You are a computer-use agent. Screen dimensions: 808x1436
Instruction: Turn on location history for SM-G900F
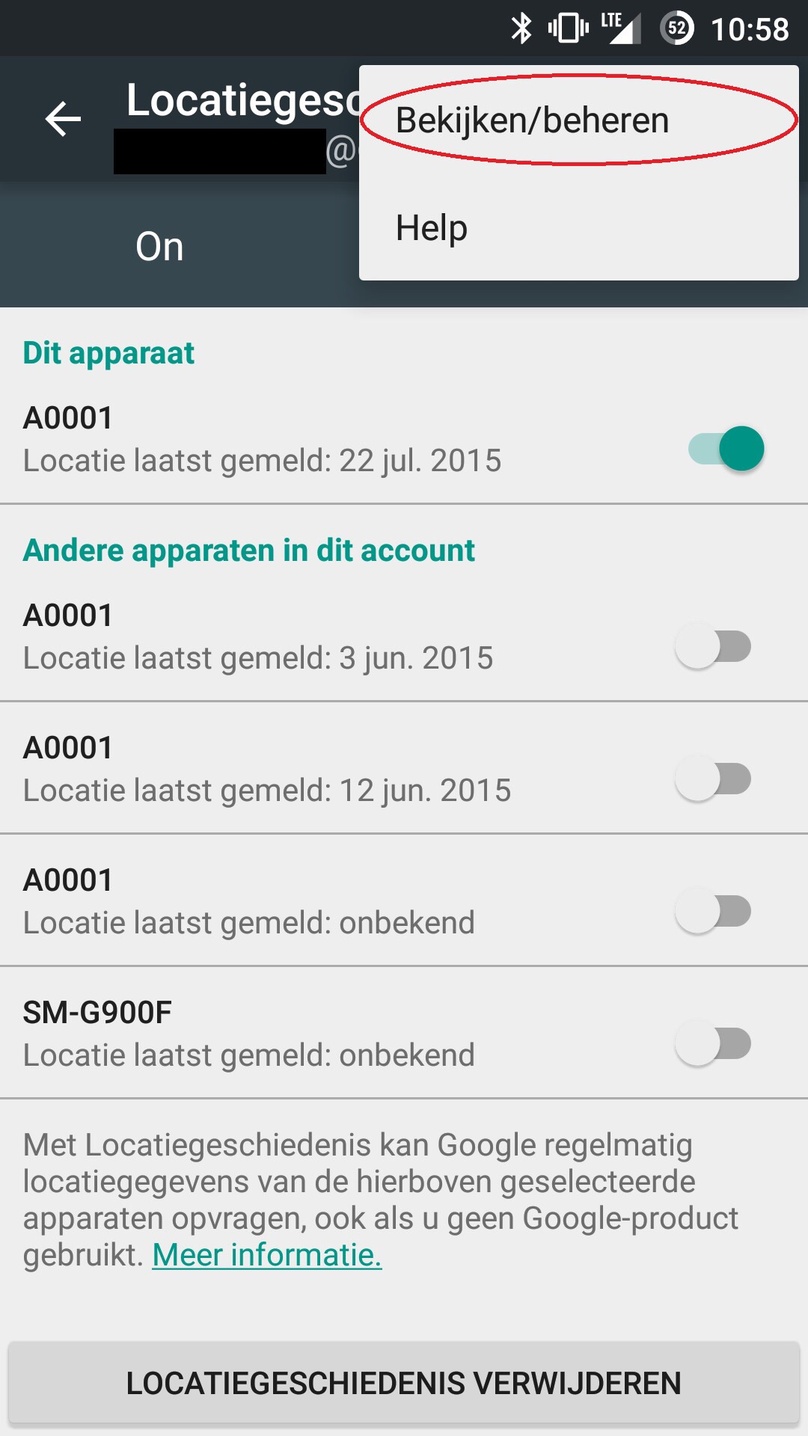(713, 1044)
